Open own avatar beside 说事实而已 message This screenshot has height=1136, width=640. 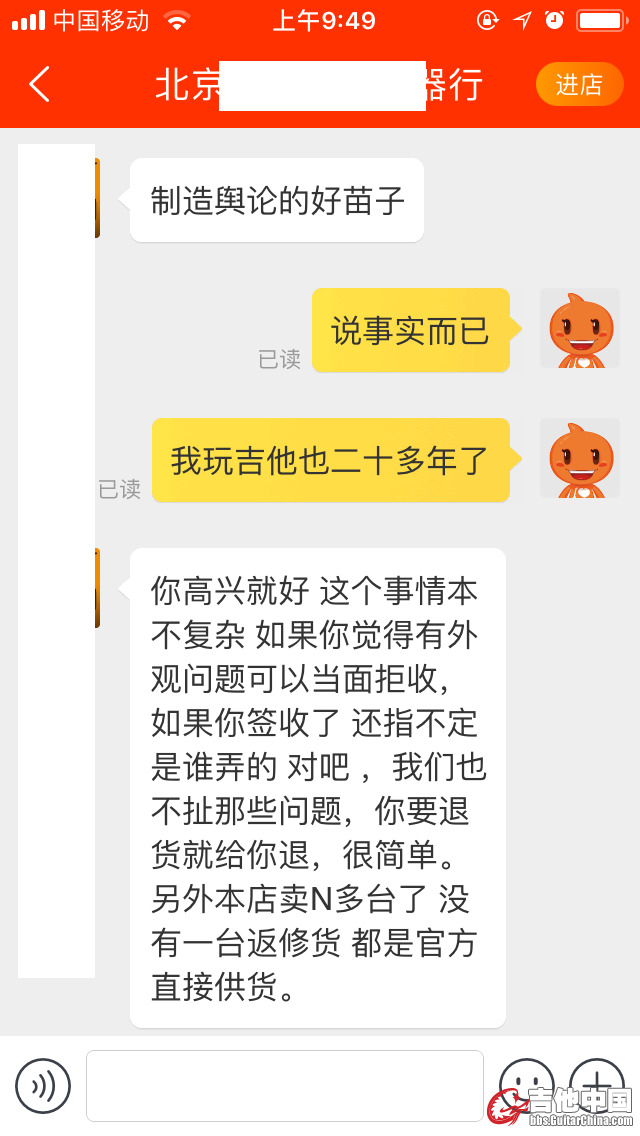click(580, 329)
